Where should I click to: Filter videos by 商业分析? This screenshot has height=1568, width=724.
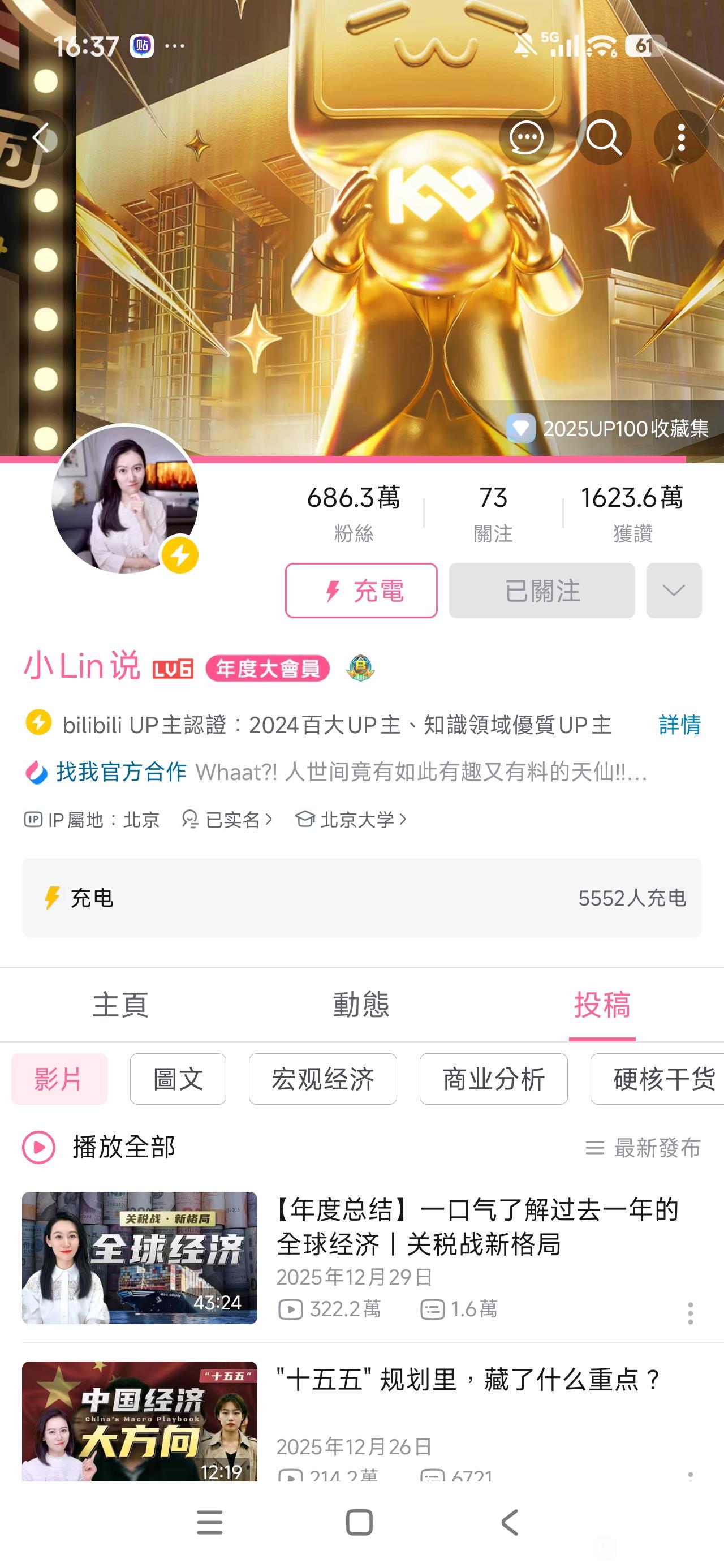[493, 1079]
